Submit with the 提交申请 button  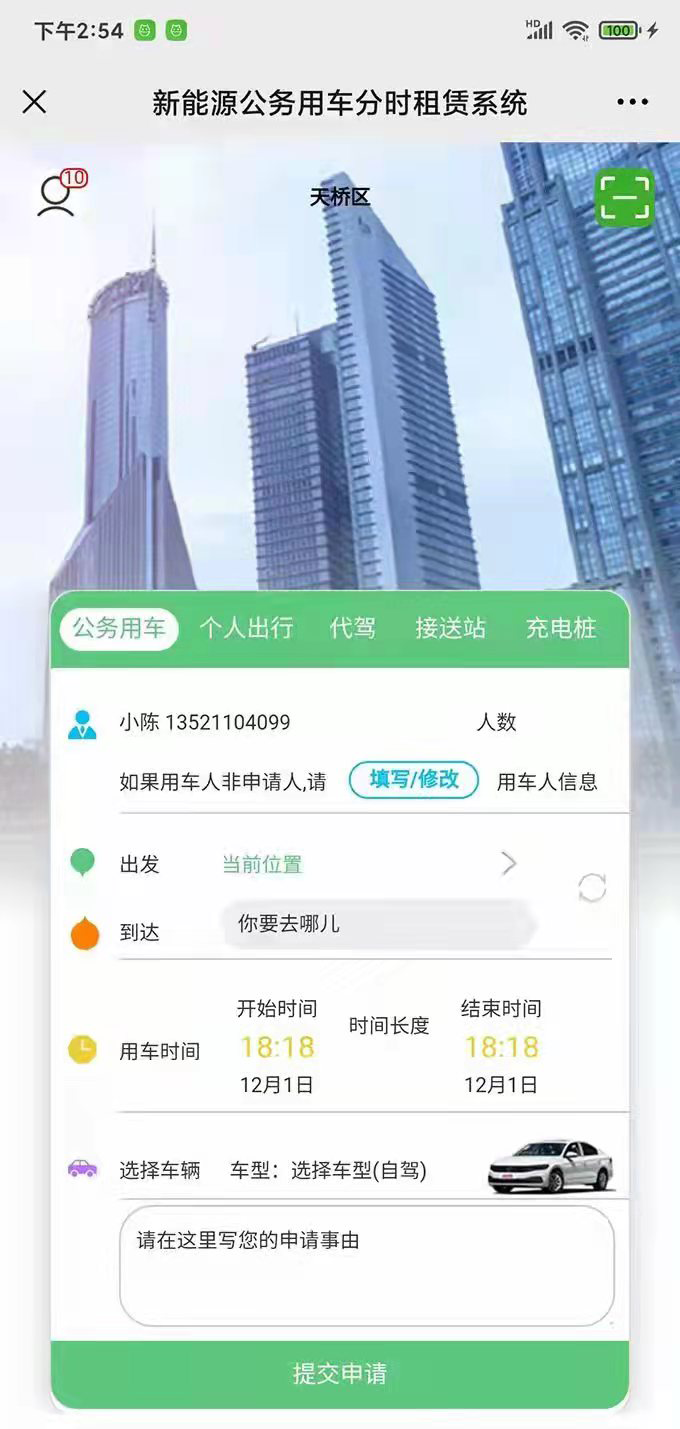click(340, 1374)
